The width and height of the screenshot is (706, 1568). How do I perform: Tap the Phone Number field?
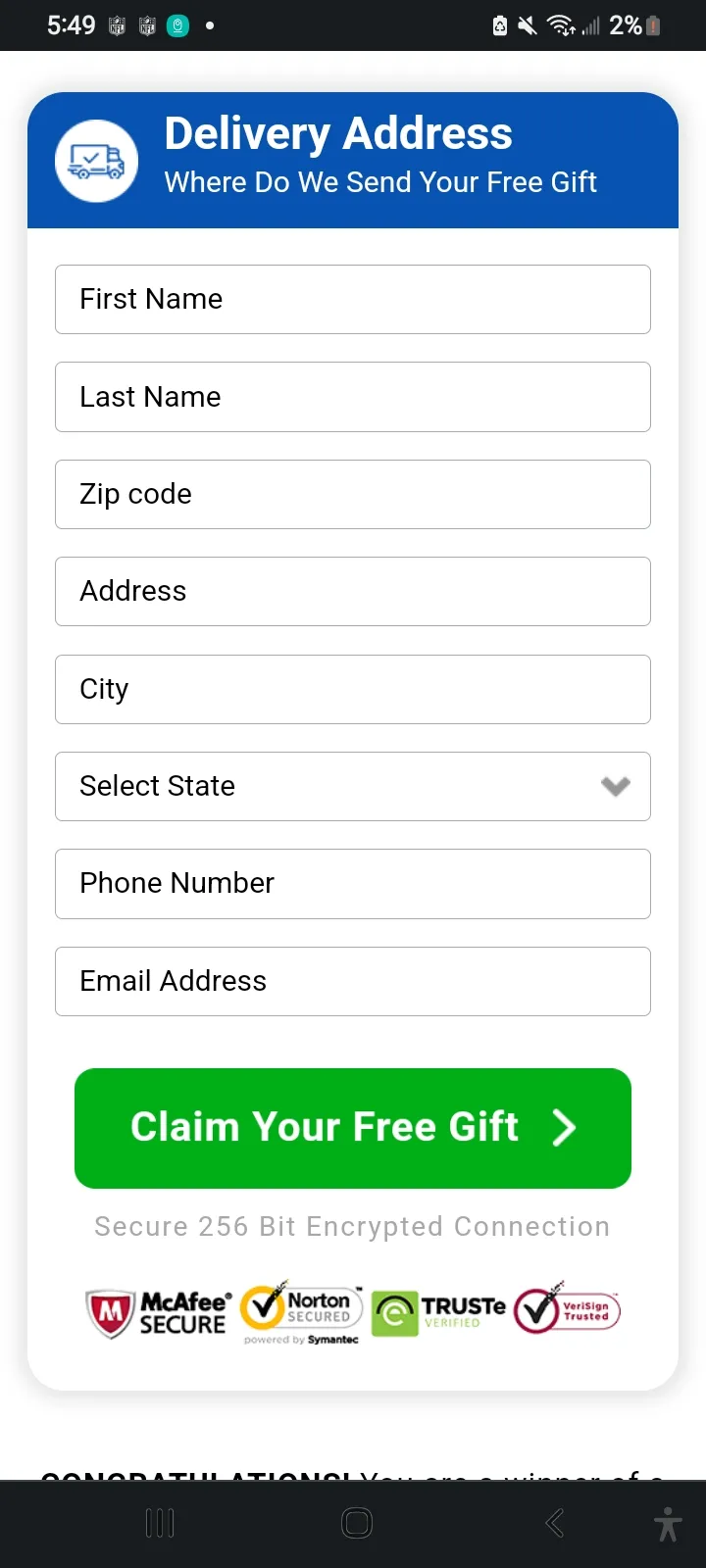(353, 884)
